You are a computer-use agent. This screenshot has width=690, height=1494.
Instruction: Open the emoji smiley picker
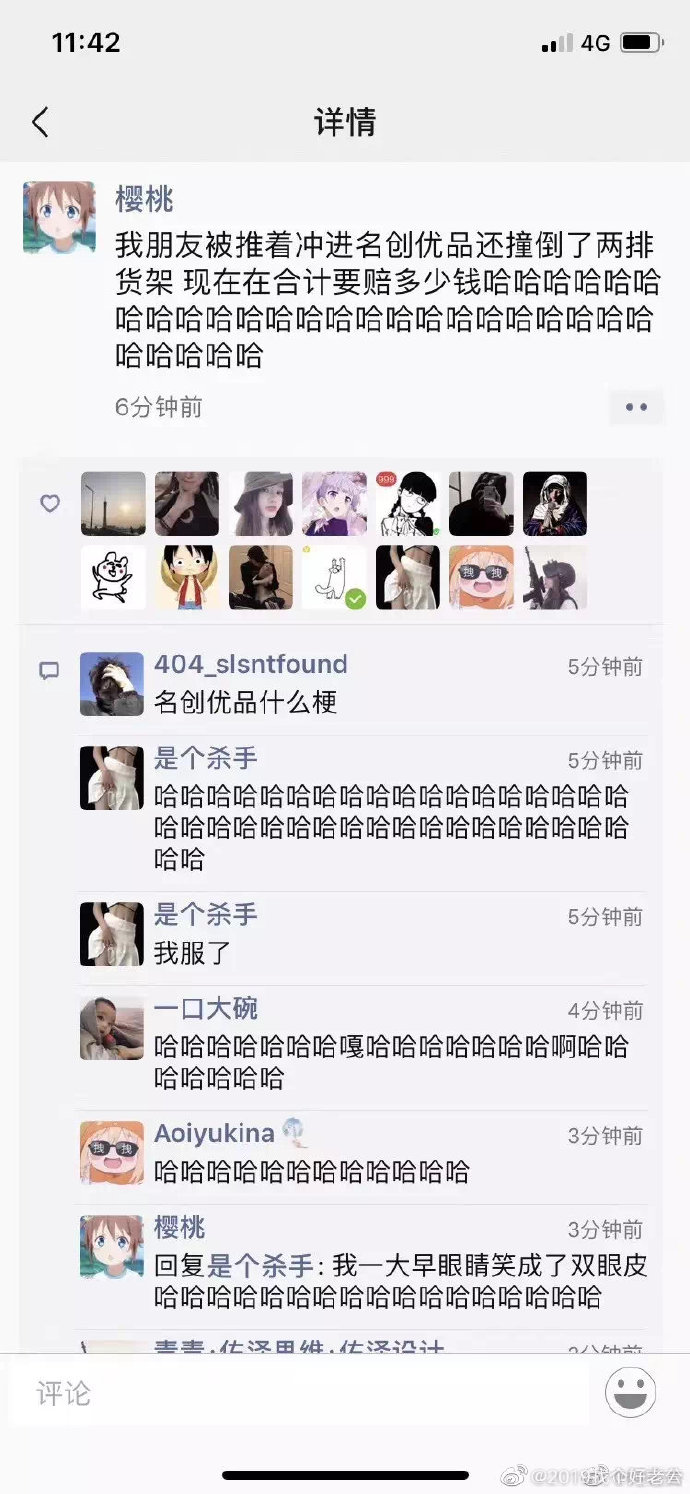coord(631,1391)
